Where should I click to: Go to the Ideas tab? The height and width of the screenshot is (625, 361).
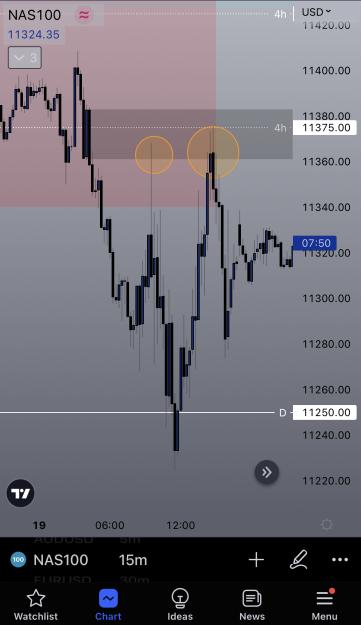[180, 605]
